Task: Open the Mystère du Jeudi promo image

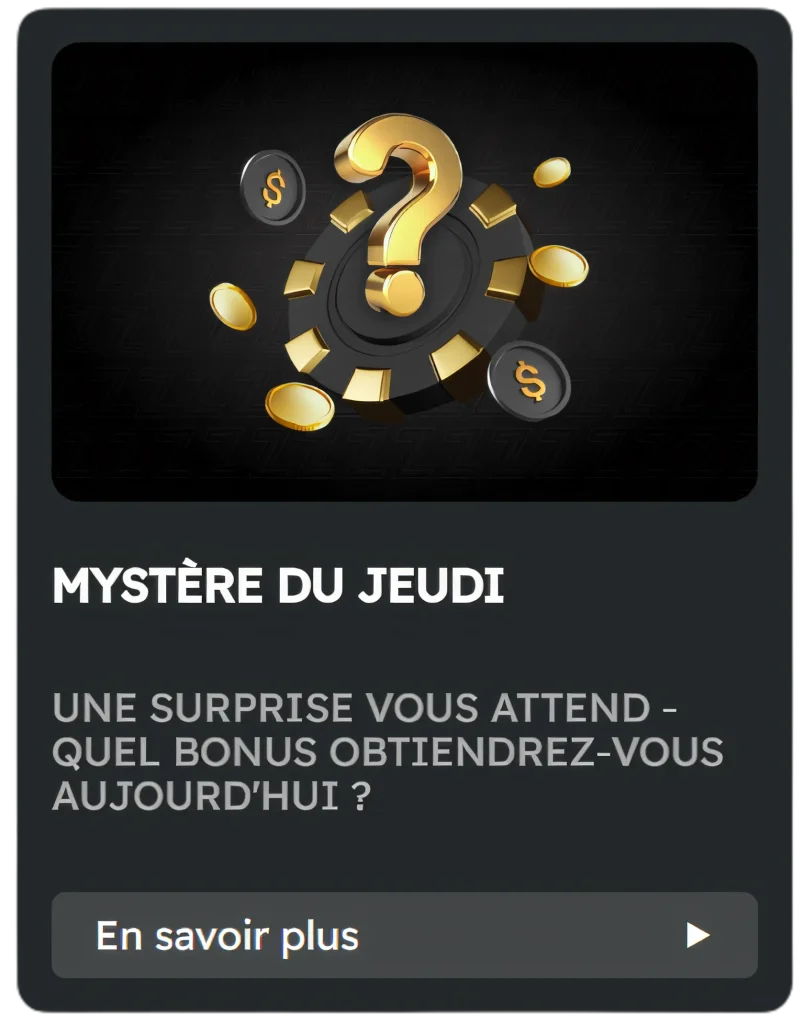Action: point(404,272)
